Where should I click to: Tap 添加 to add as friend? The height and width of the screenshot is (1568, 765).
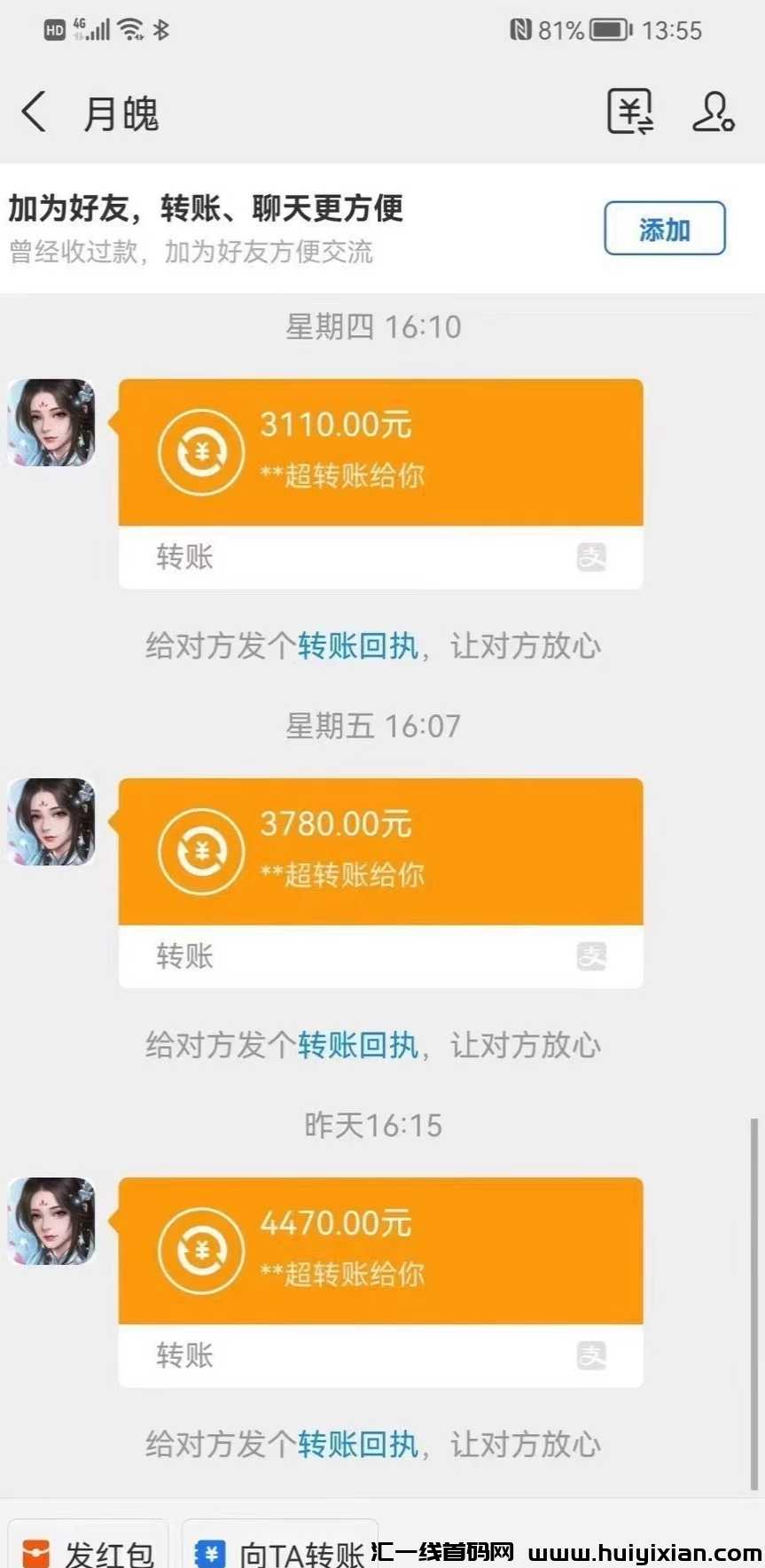664,229
